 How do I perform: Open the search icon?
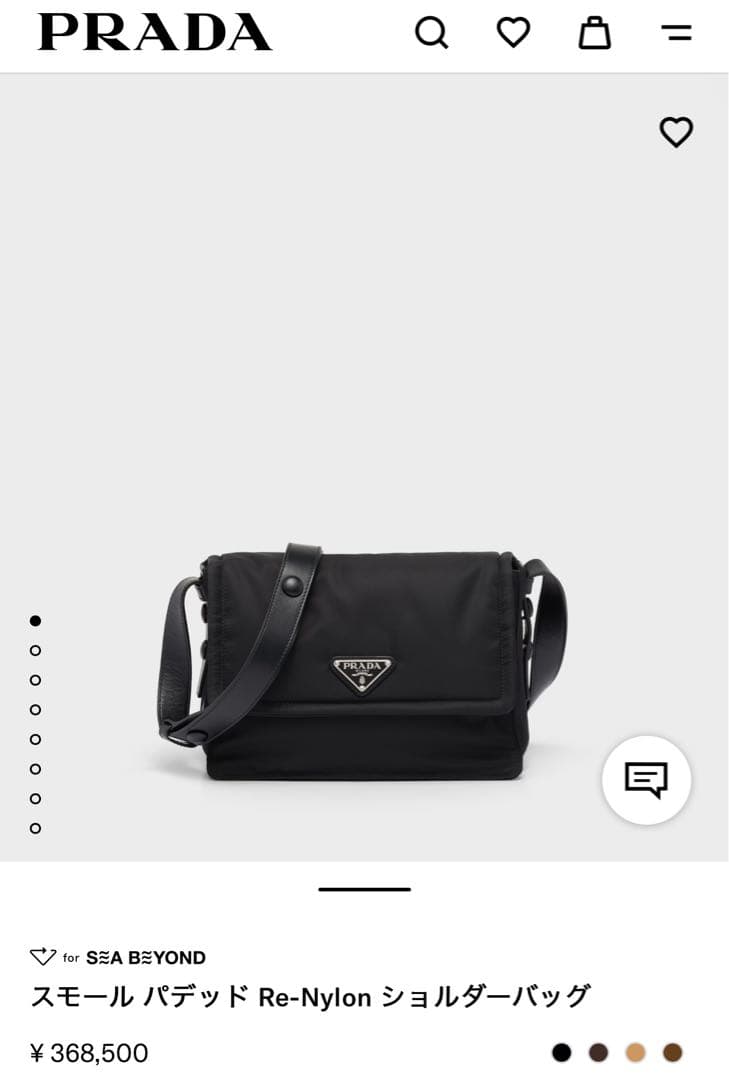[x=432, y=32]
